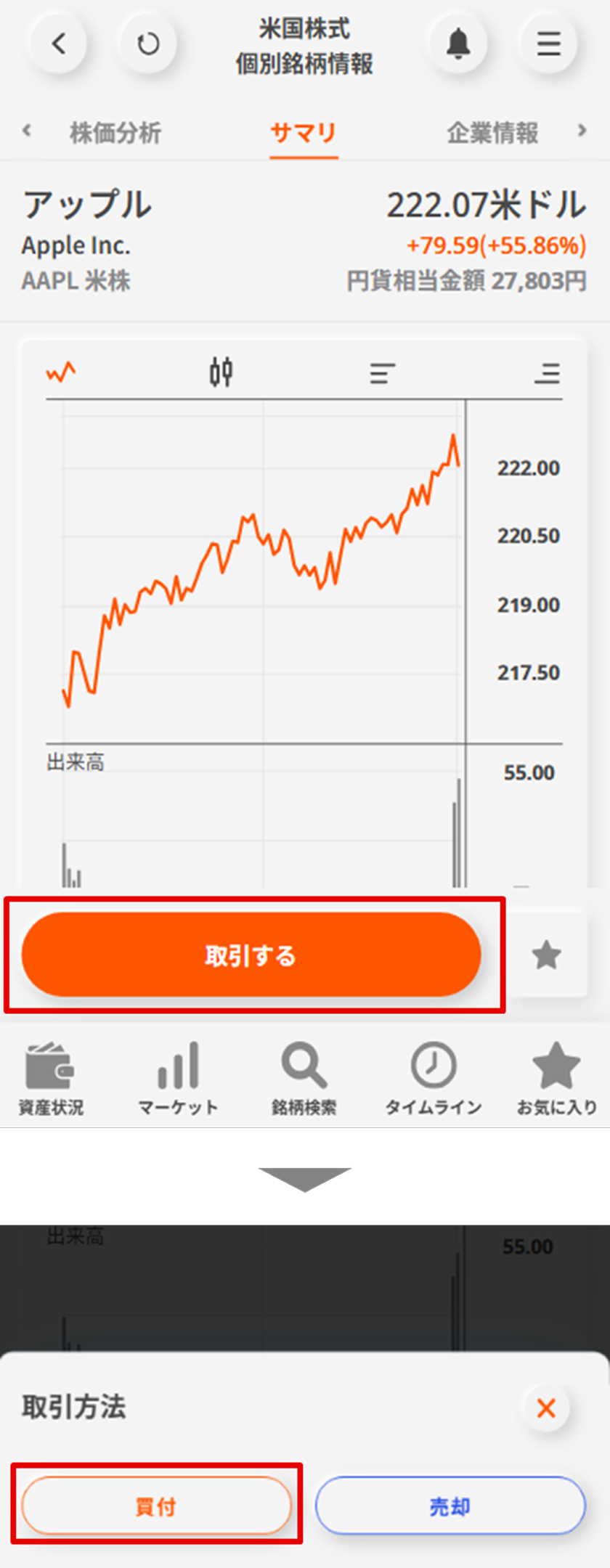
Task: Go to 銘柄検索
Action: [x=304, y=1078]
